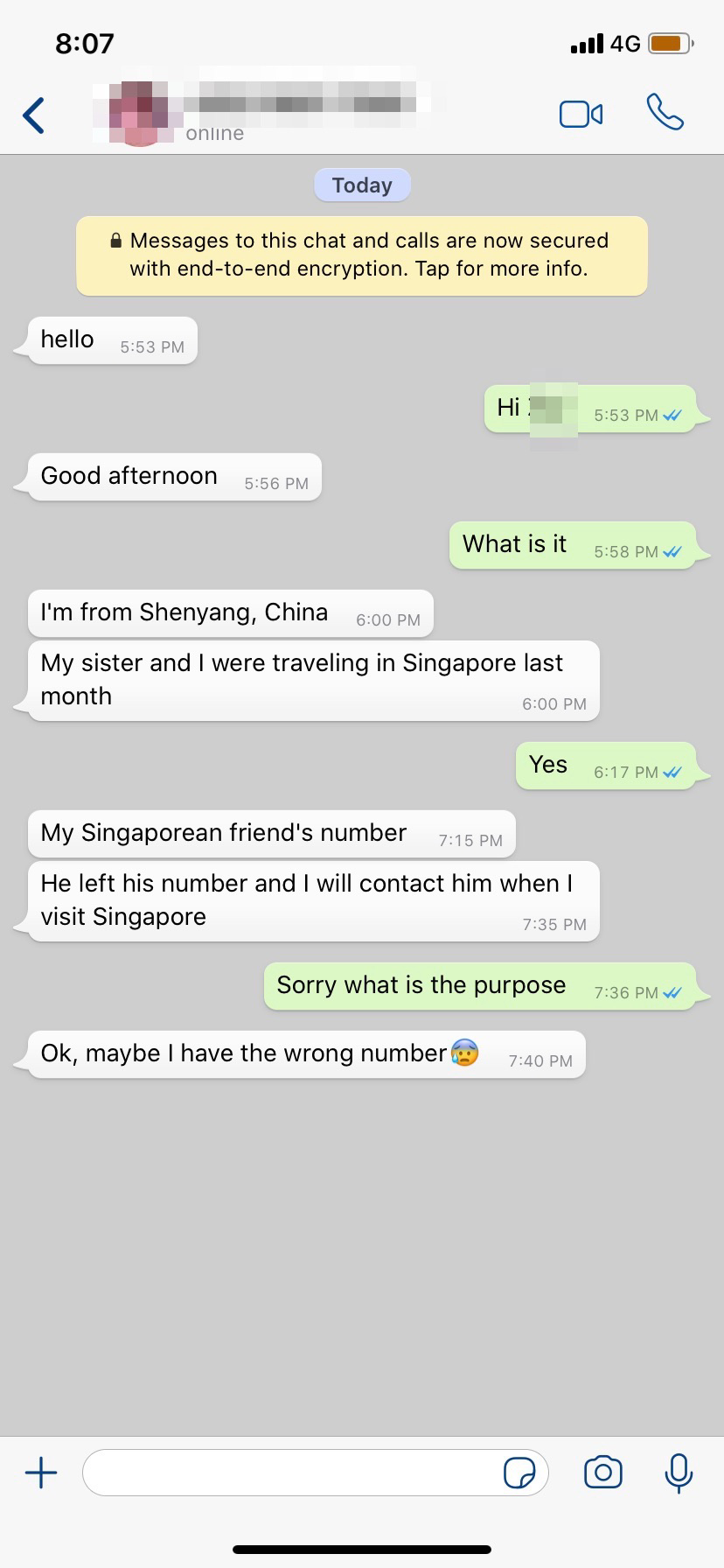Record a voice message
724x1568 pixels.
(679, 1473)
